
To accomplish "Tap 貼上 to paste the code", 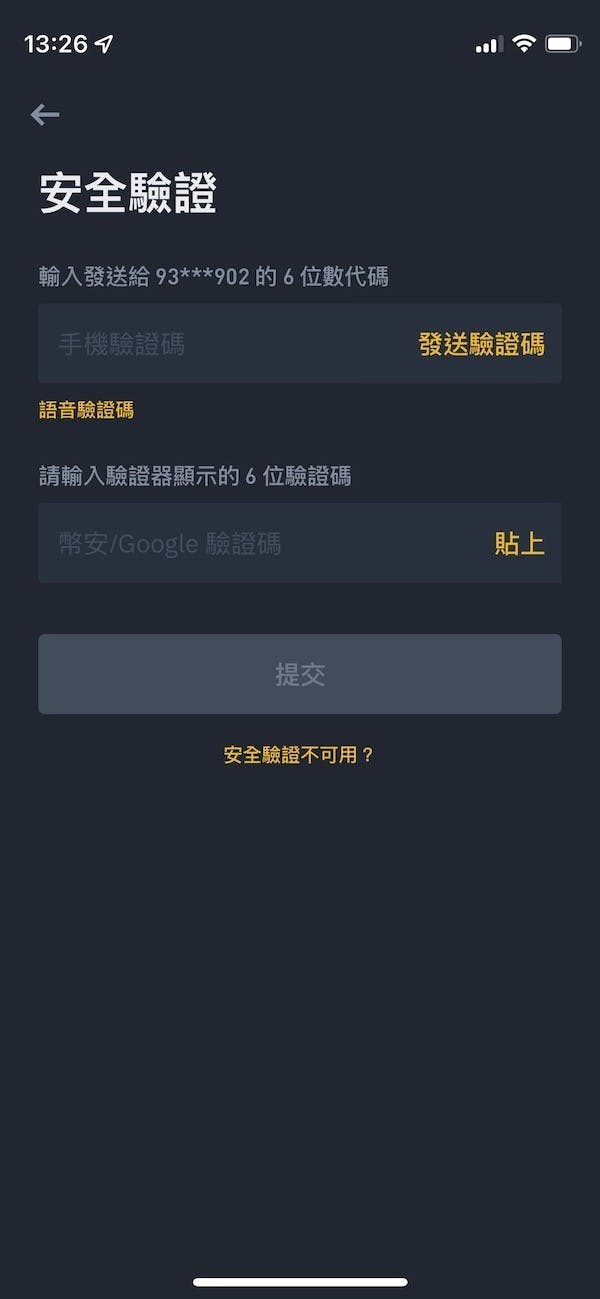I will point(519,544).
